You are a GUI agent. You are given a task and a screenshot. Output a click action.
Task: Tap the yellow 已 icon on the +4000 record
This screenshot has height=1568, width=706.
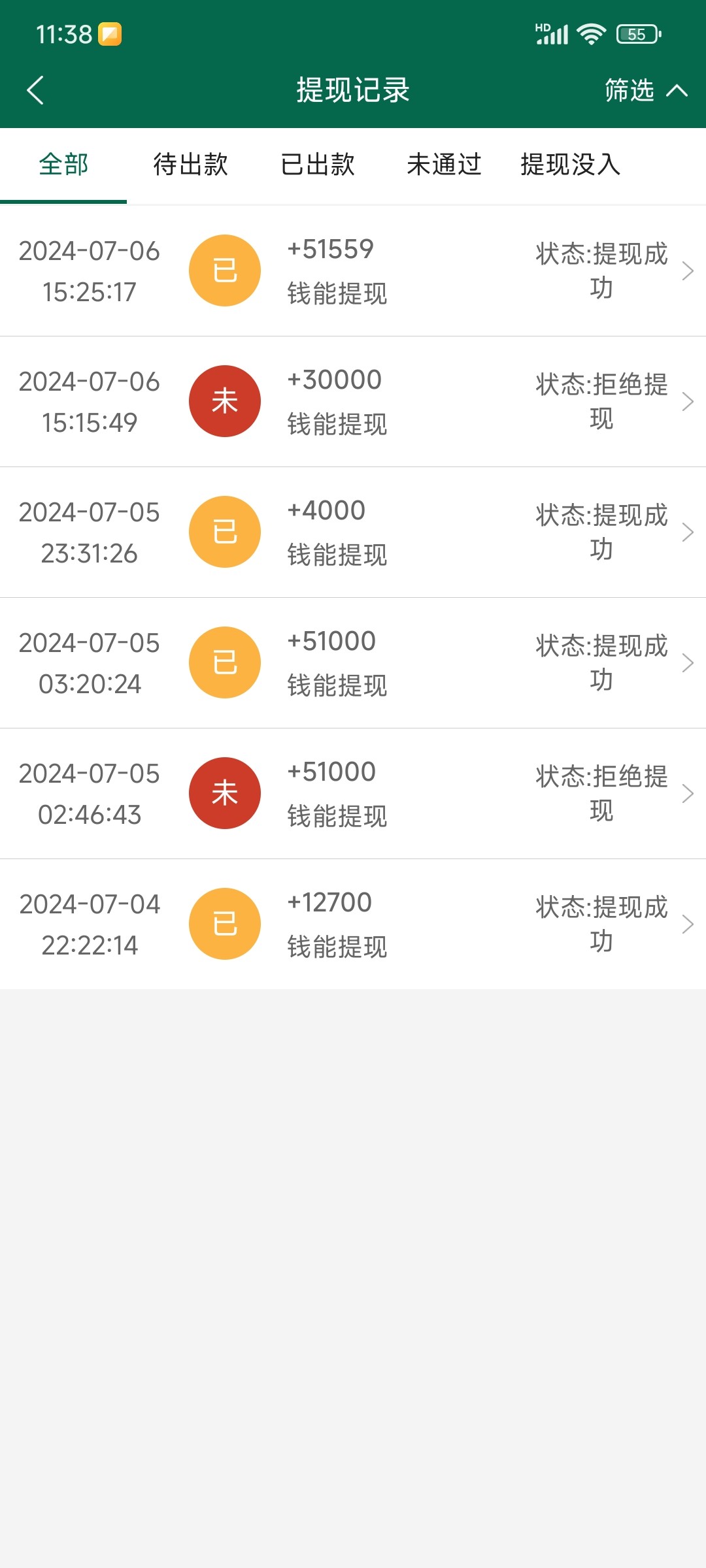point(225,531)
